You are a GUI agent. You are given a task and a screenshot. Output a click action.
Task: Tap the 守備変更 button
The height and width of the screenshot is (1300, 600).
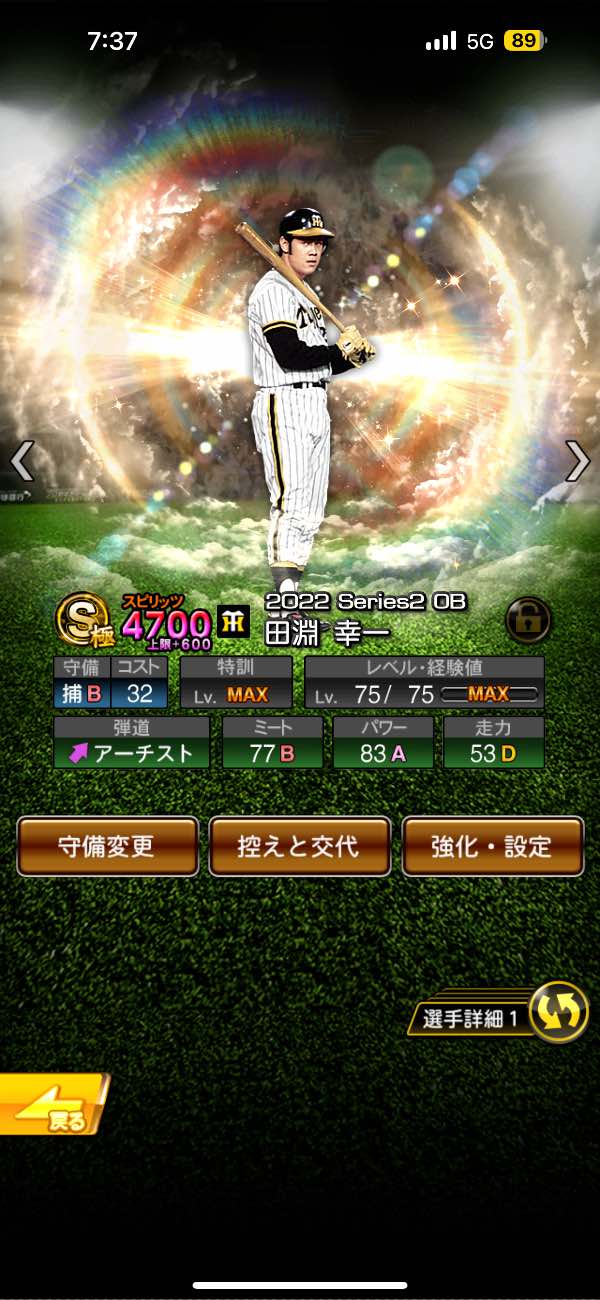[107, 846]
